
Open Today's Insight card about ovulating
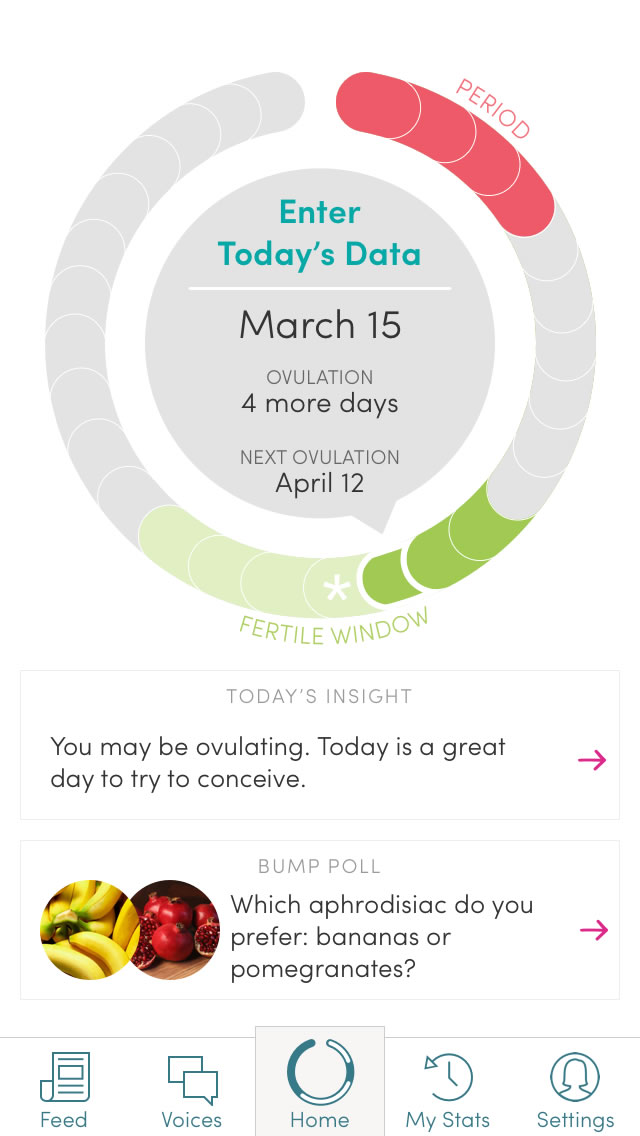[x=320, y=745]
